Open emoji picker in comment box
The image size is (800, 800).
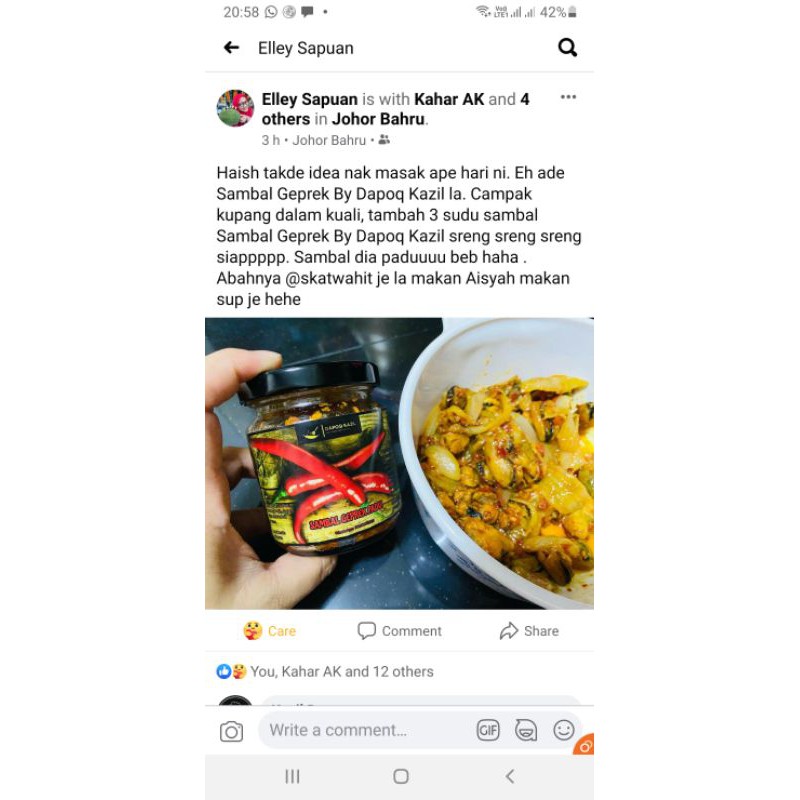[x=564, y=730]
